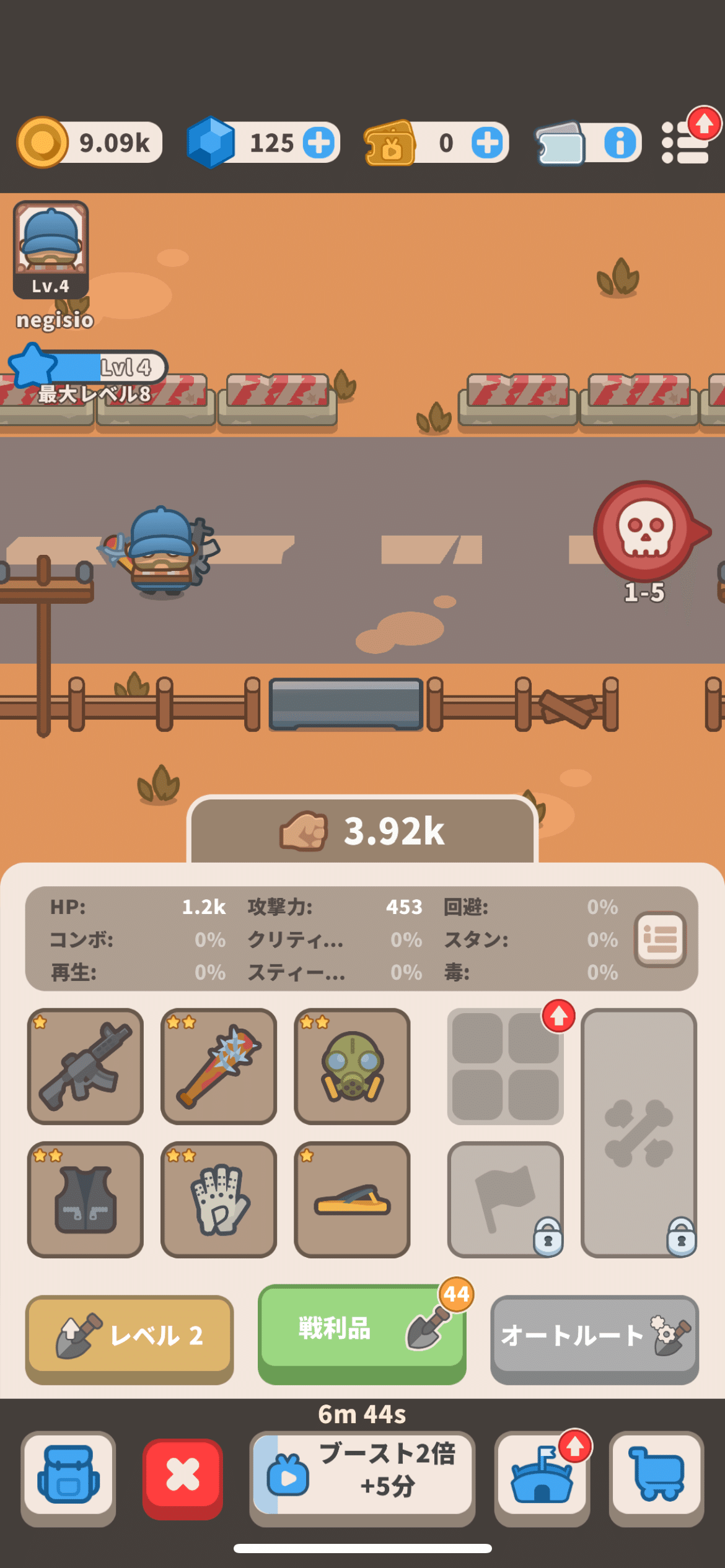Image resolution: width=725 pixels, height=1568 pixels.
Task: Select the bulletproof vest item
Action: tap(84, 1200)
